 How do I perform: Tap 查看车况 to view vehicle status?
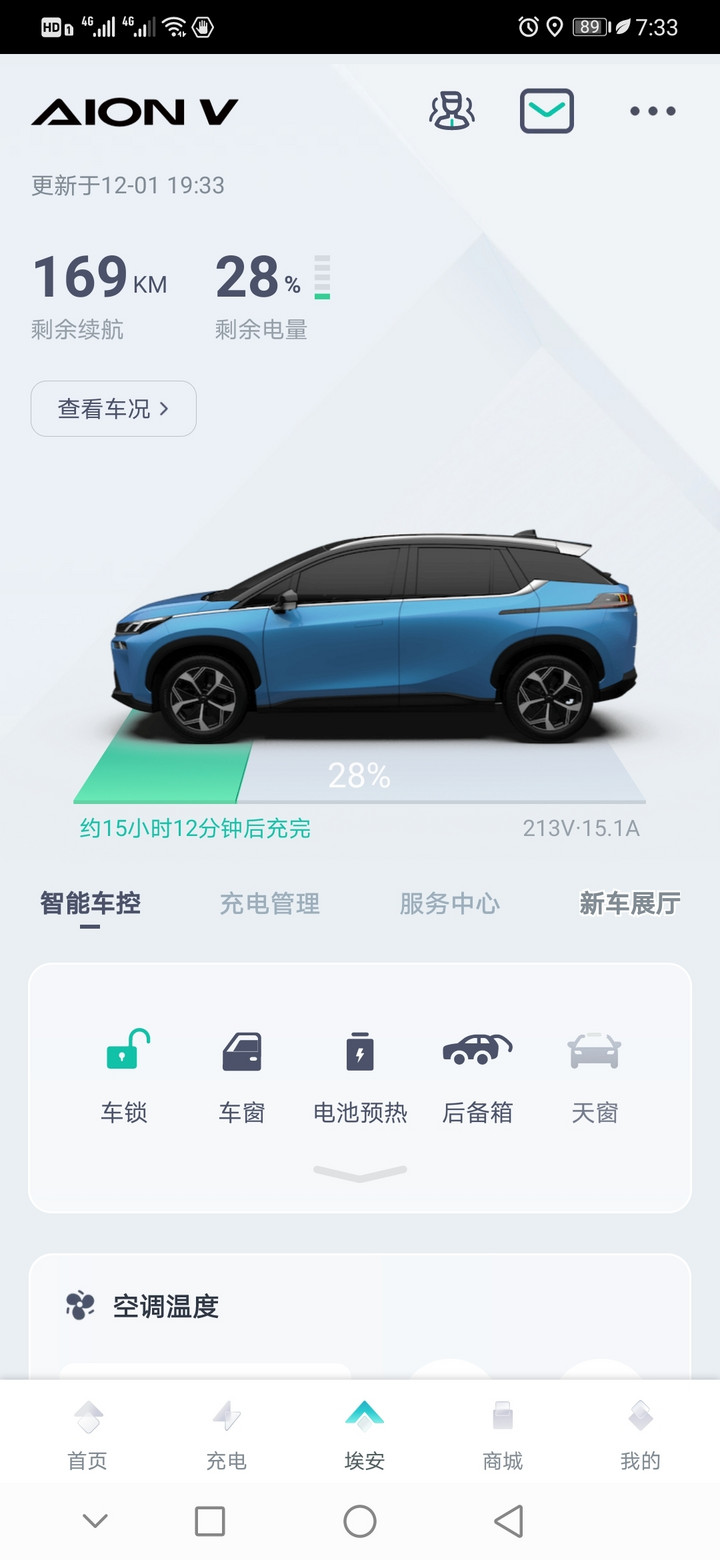[113, 408]
